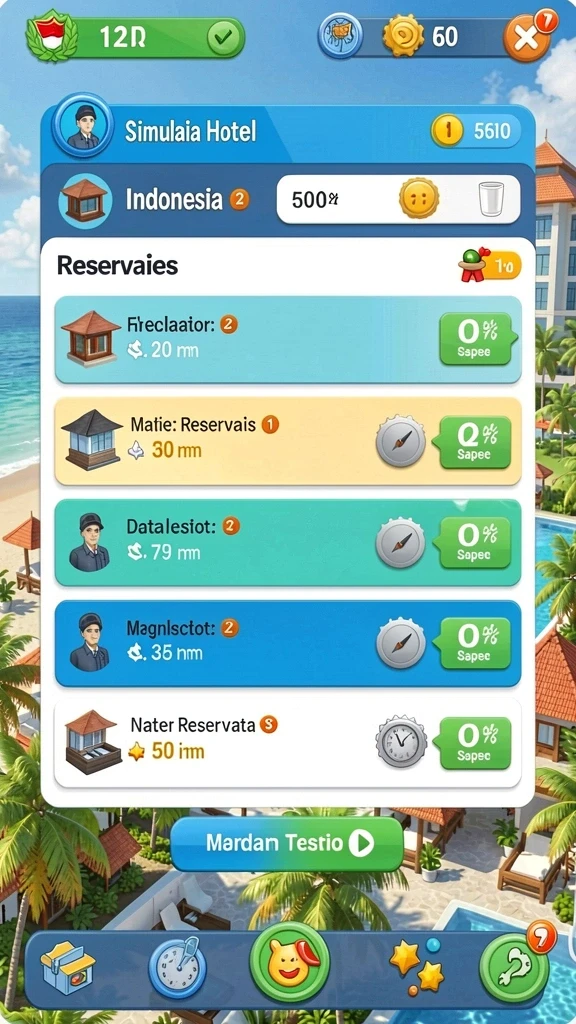
Task: Tap the 0% button on Fireclaator row
Action: (476, 338)
